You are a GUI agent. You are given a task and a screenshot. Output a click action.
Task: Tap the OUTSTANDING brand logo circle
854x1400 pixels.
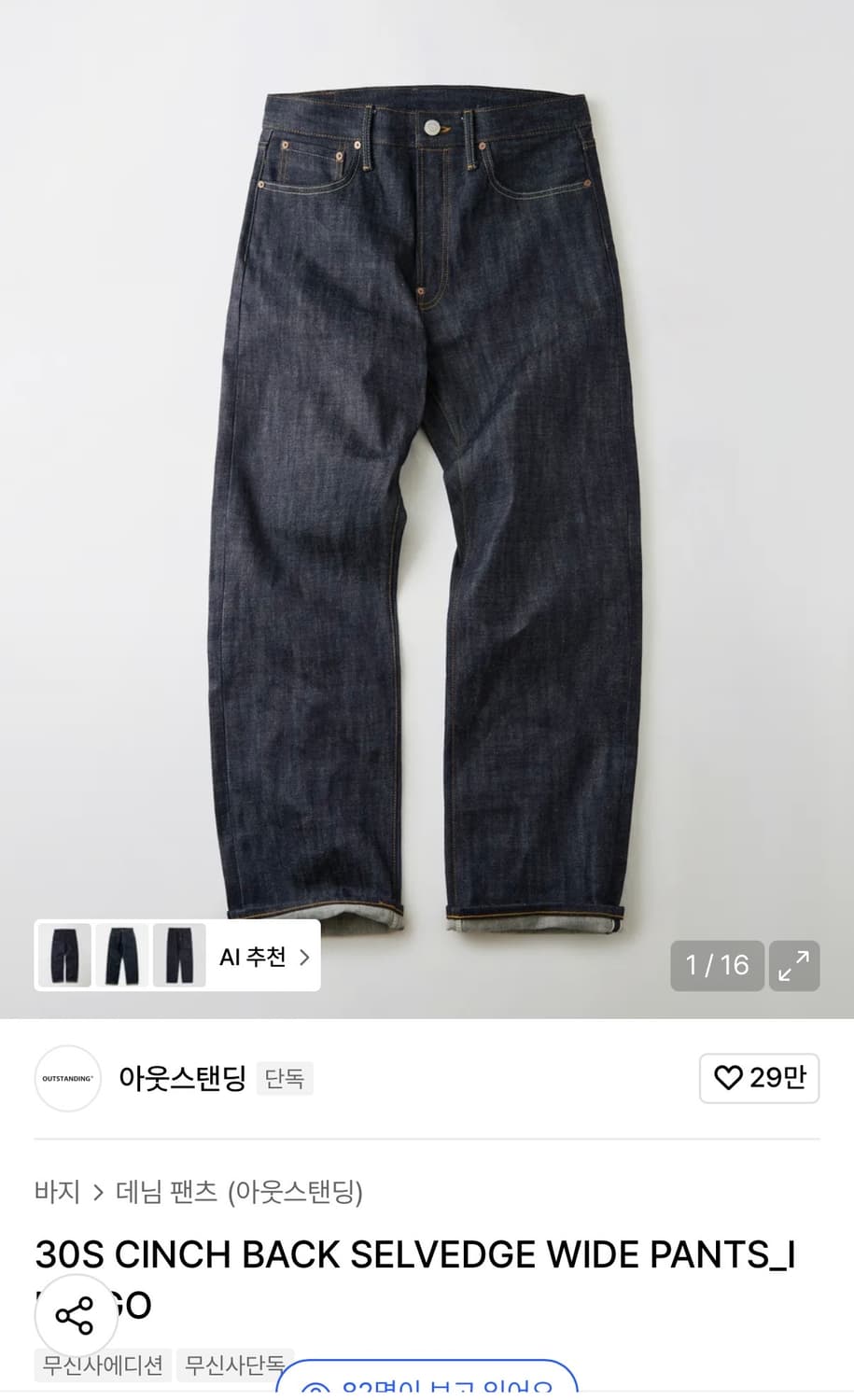coord(67,1078)
